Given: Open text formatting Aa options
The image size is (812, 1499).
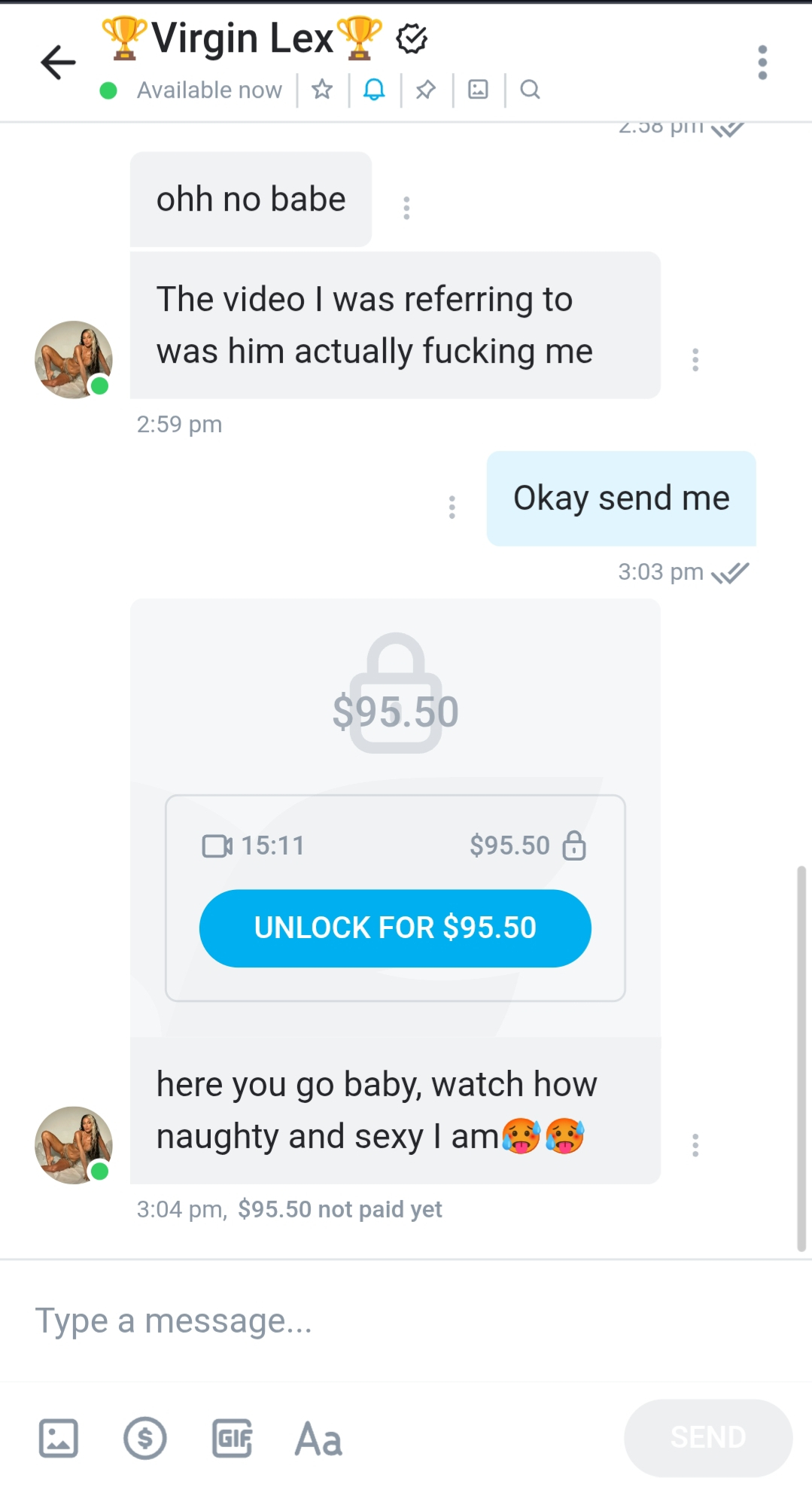Looking at the screenshot, I should pos(318,1439).
